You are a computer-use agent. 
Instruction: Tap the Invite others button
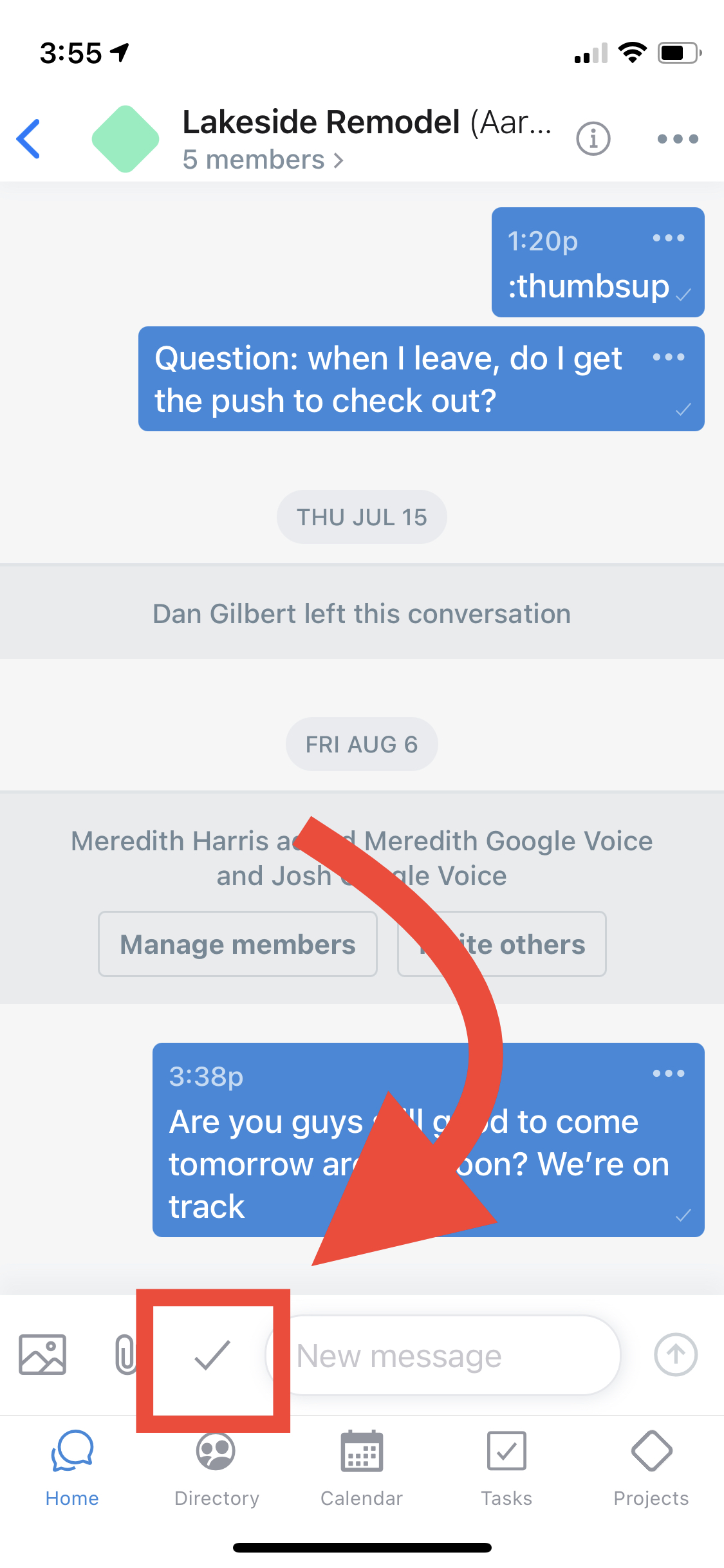[502, 944]
